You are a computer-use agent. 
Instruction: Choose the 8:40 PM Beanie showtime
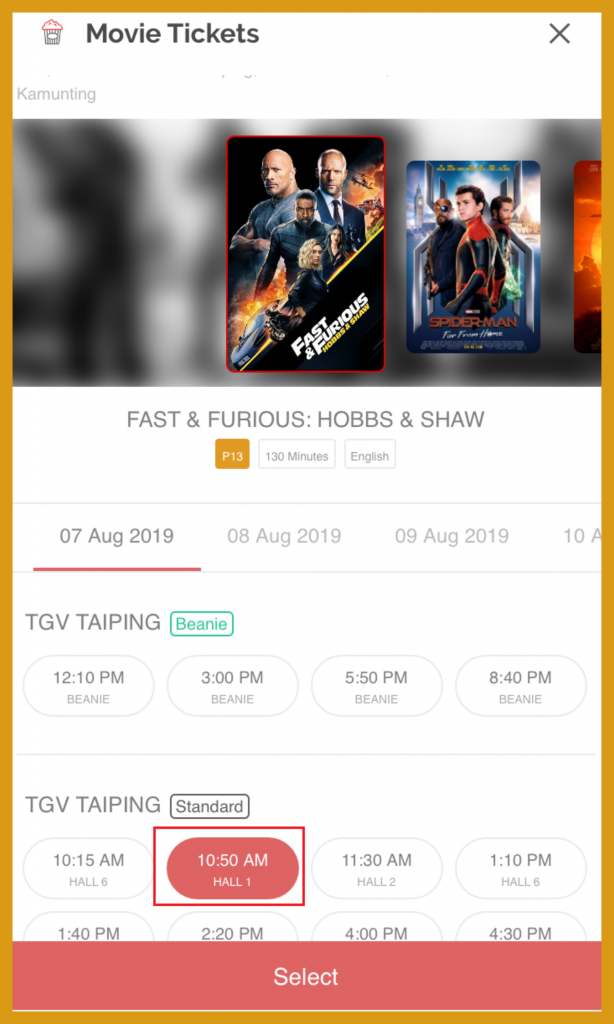520,686
